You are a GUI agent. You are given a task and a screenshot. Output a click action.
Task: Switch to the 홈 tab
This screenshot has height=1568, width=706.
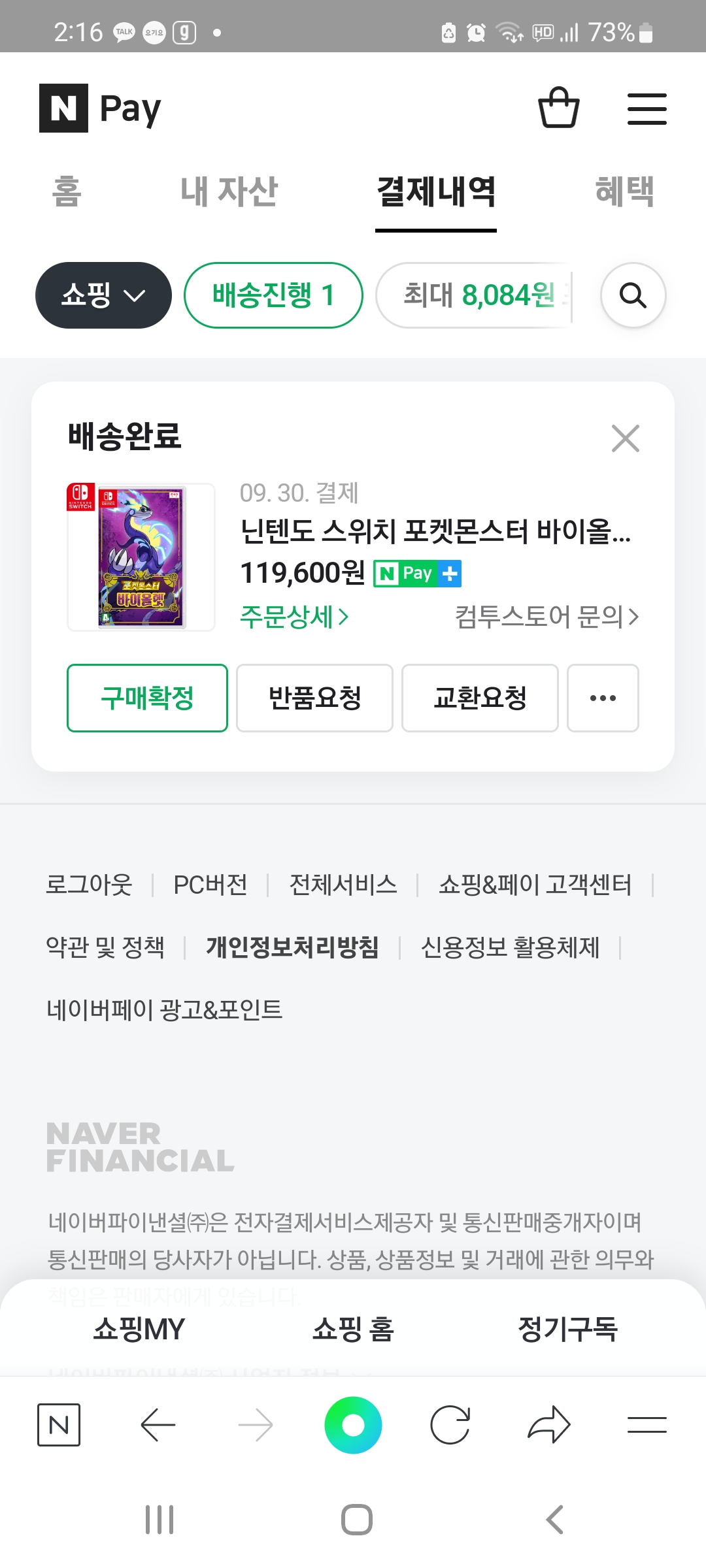67,191
